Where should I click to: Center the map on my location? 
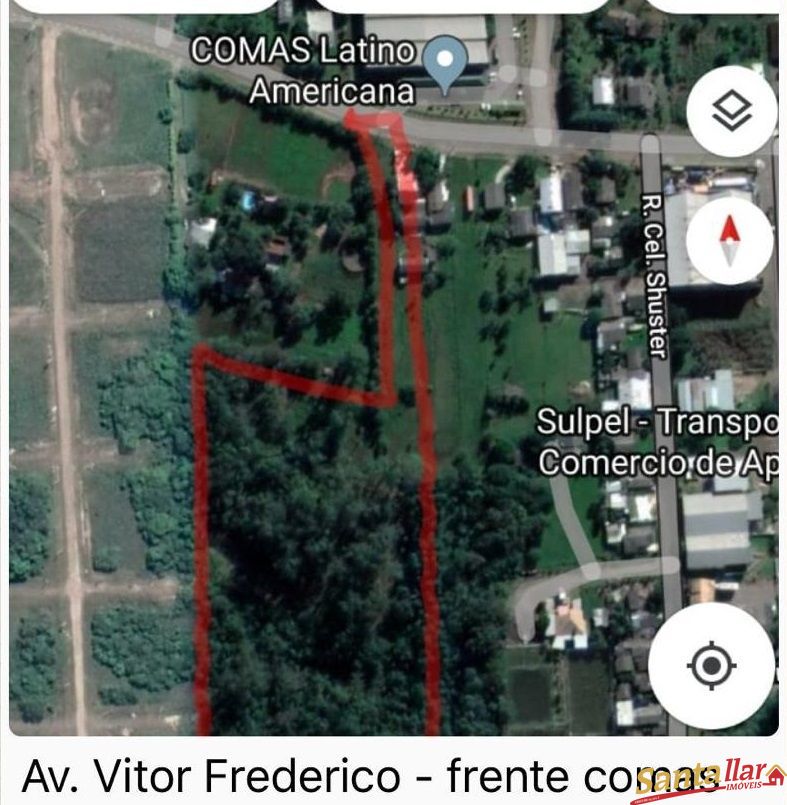711,665
